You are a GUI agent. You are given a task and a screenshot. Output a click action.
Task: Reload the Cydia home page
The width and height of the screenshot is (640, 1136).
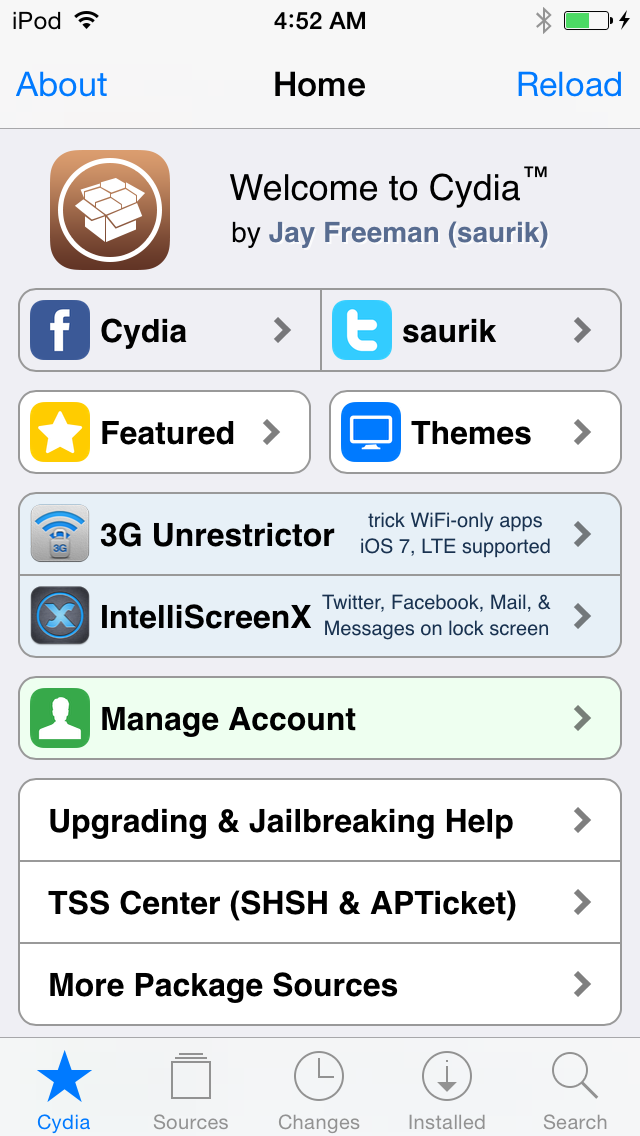[x=569, y=85]
